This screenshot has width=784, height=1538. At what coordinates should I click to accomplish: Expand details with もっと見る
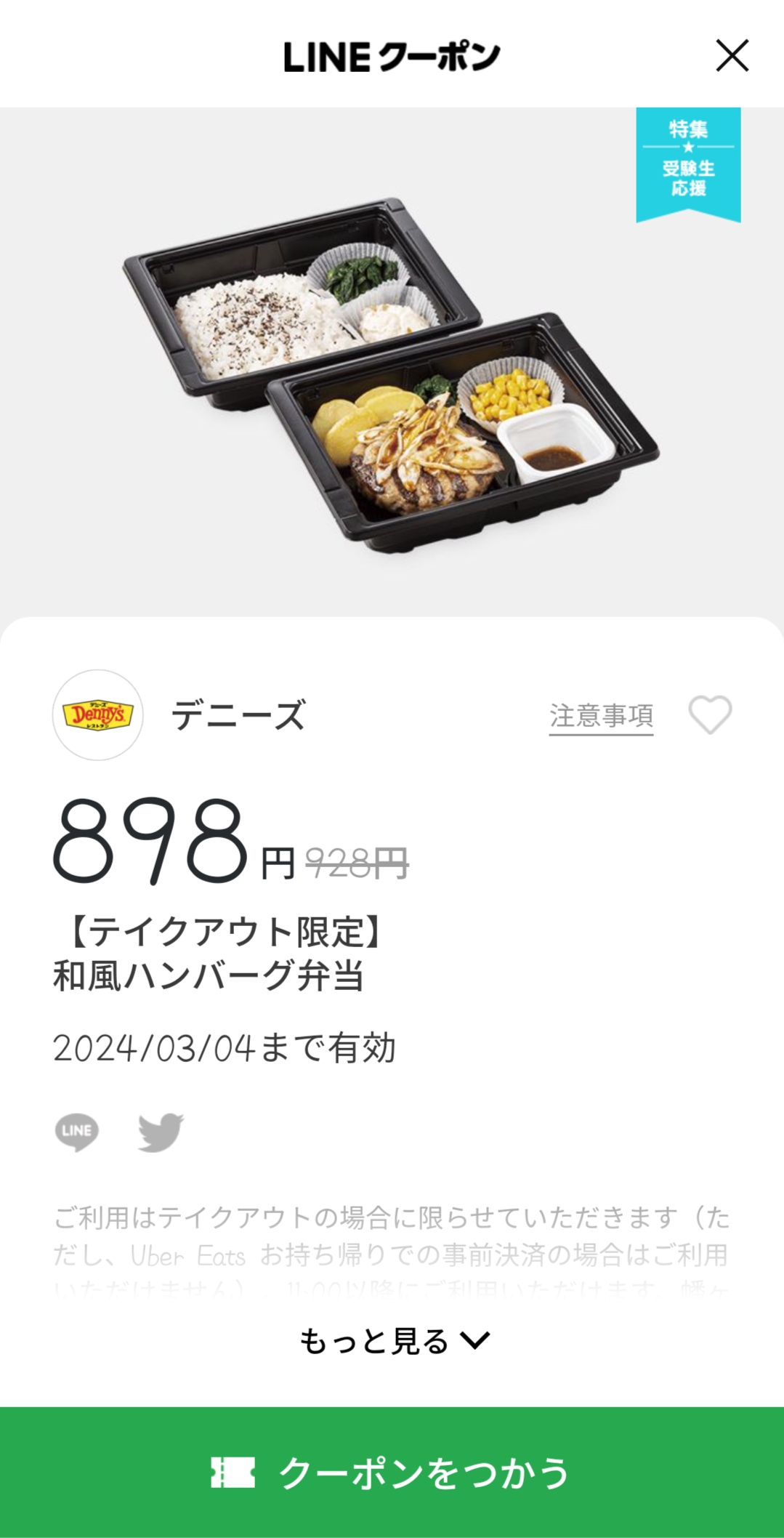(x=393, y=1341)
